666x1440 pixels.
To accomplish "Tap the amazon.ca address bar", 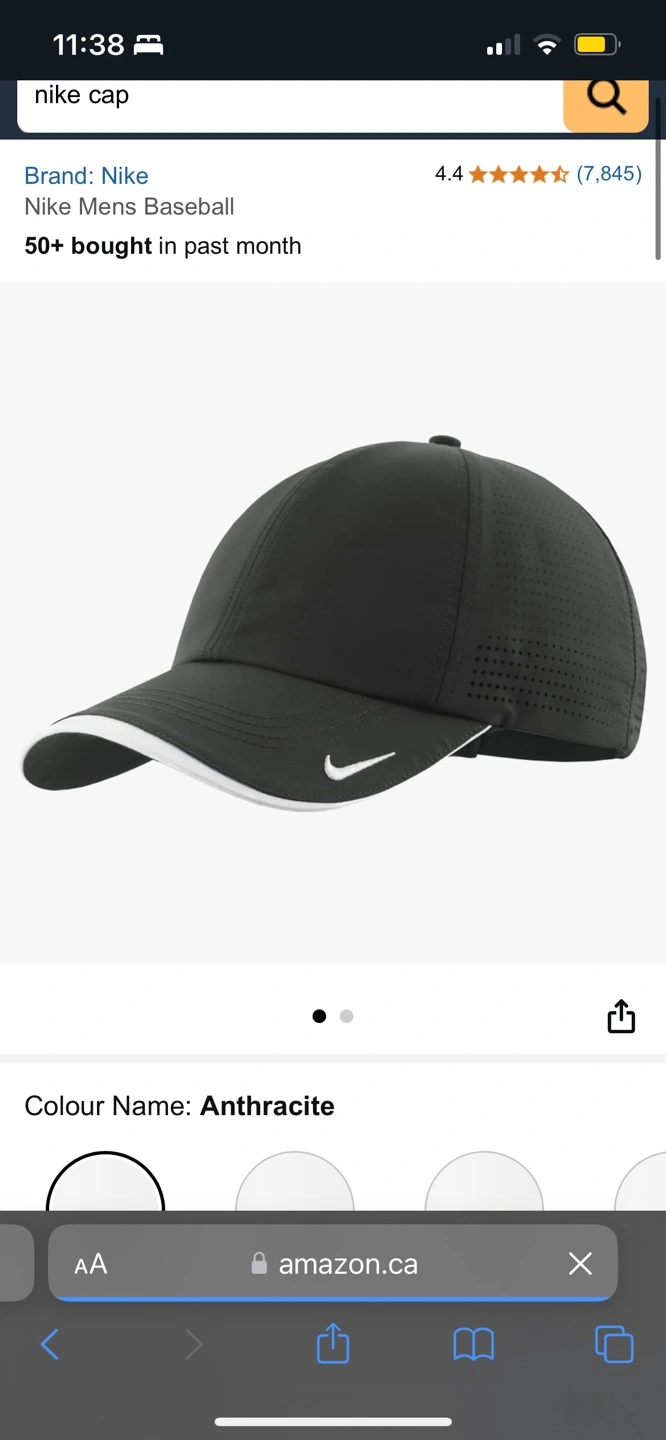I will pos(335,1264).
